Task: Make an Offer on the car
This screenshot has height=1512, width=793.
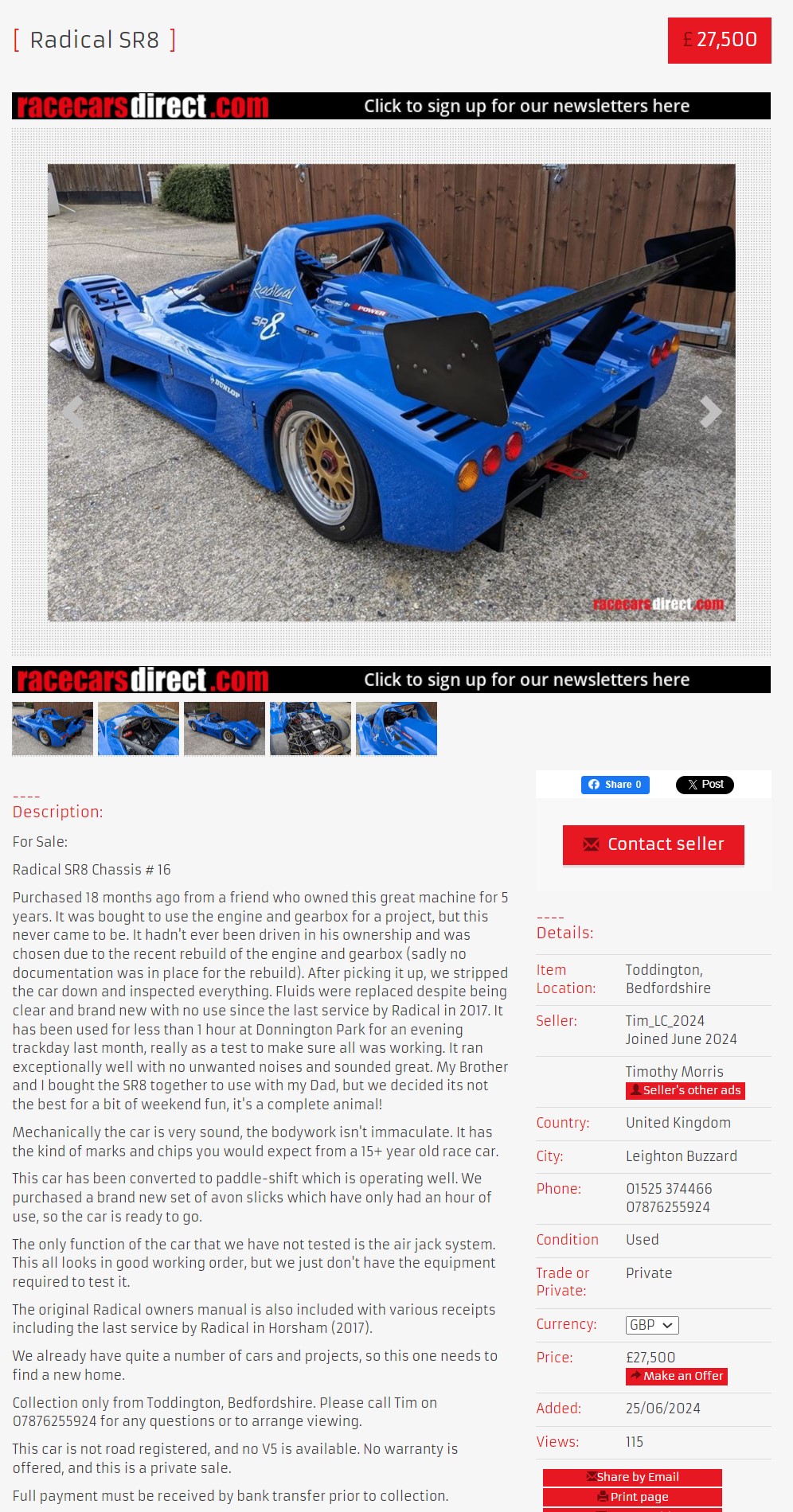Action: click(677, 1376)
